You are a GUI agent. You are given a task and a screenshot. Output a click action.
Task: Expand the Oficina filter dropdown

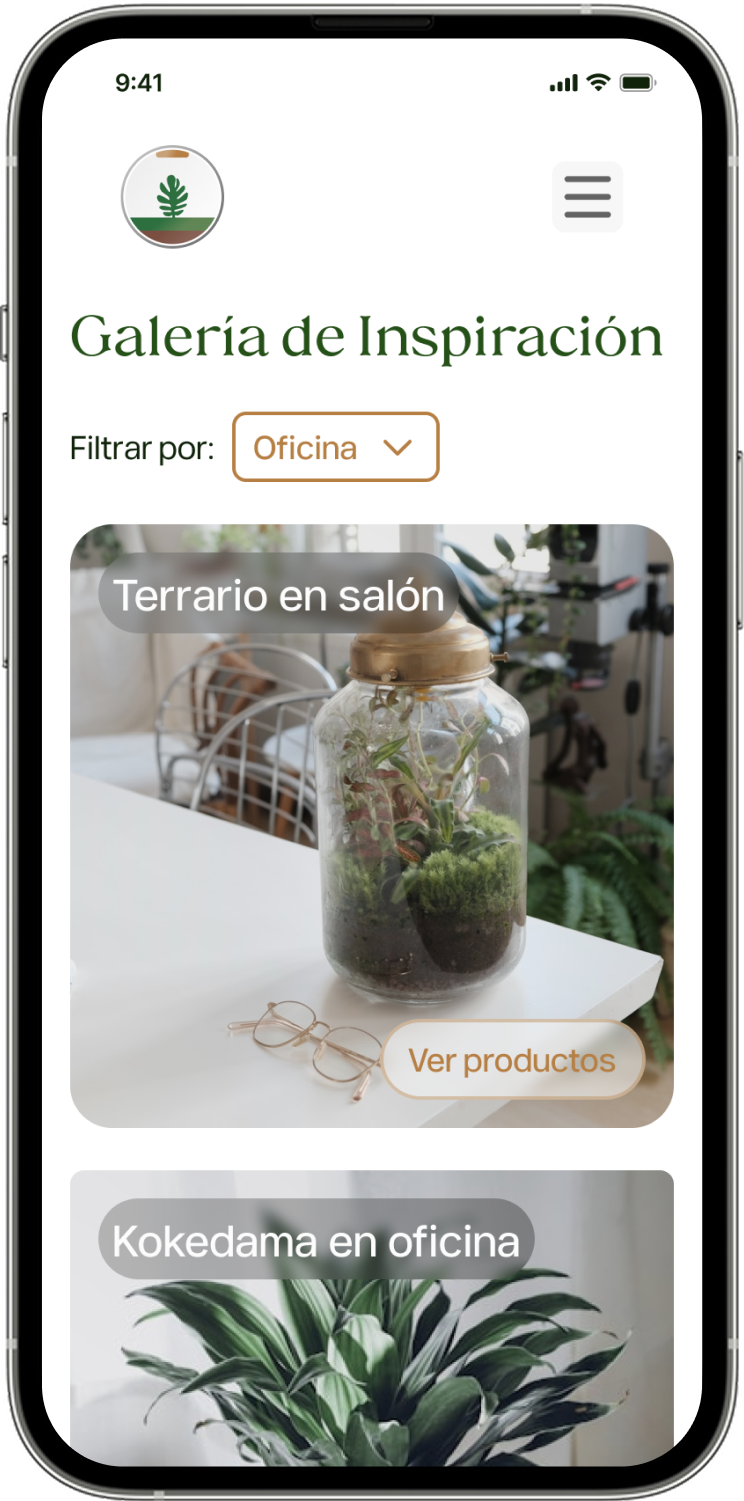(336, 447)
